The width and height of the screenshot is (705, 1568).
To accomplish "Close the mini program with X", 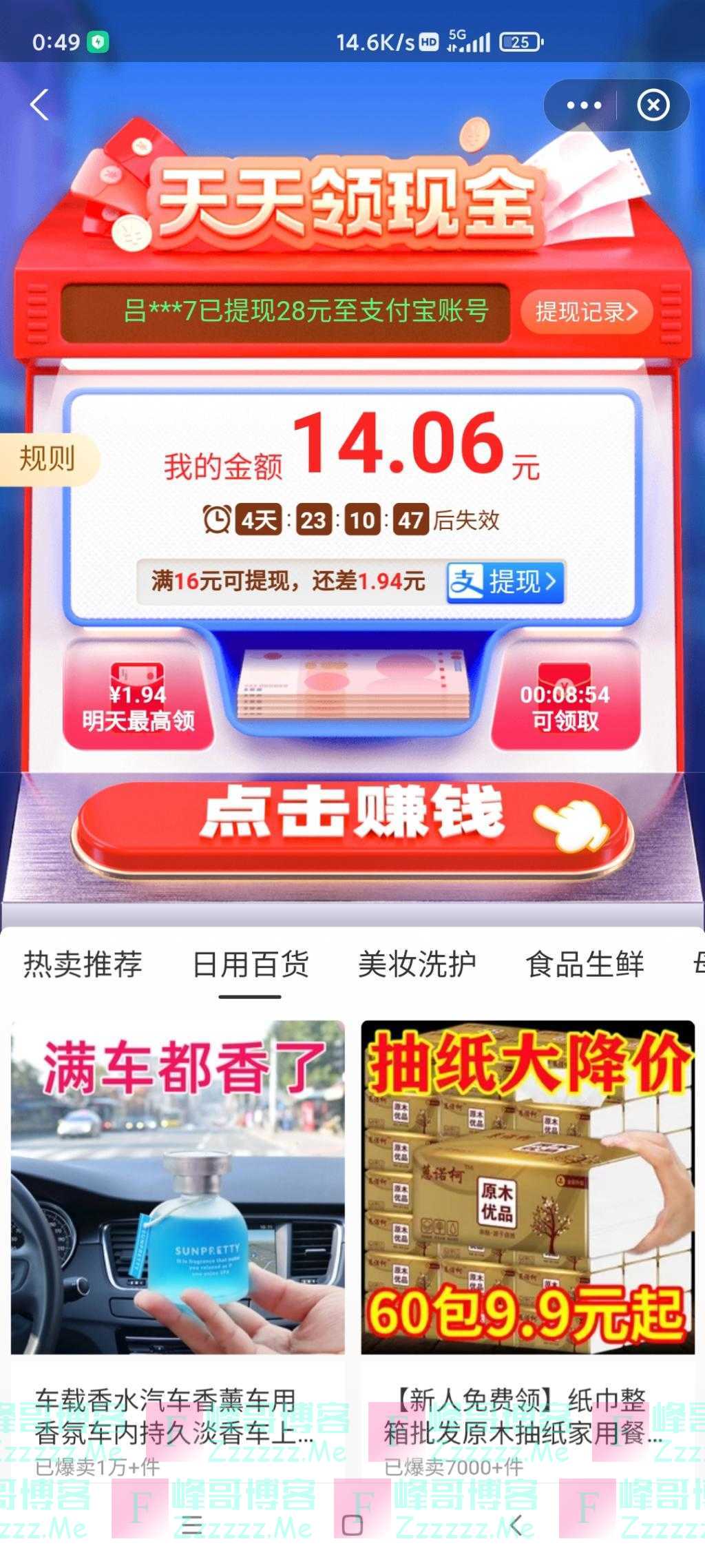I will coord(653,105).
